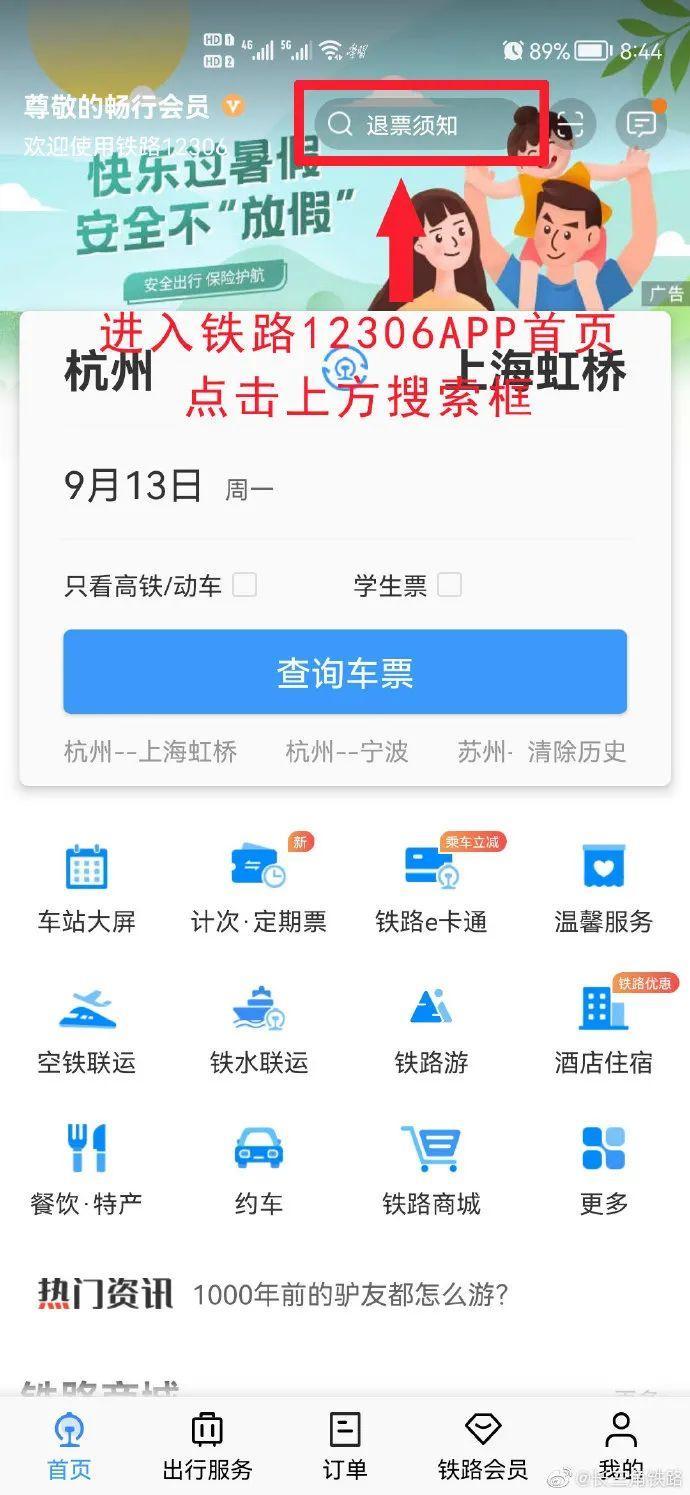Switch to 出行服务 tab
The height and width of the screenshot is (1495, 690).
point(207,1445)
